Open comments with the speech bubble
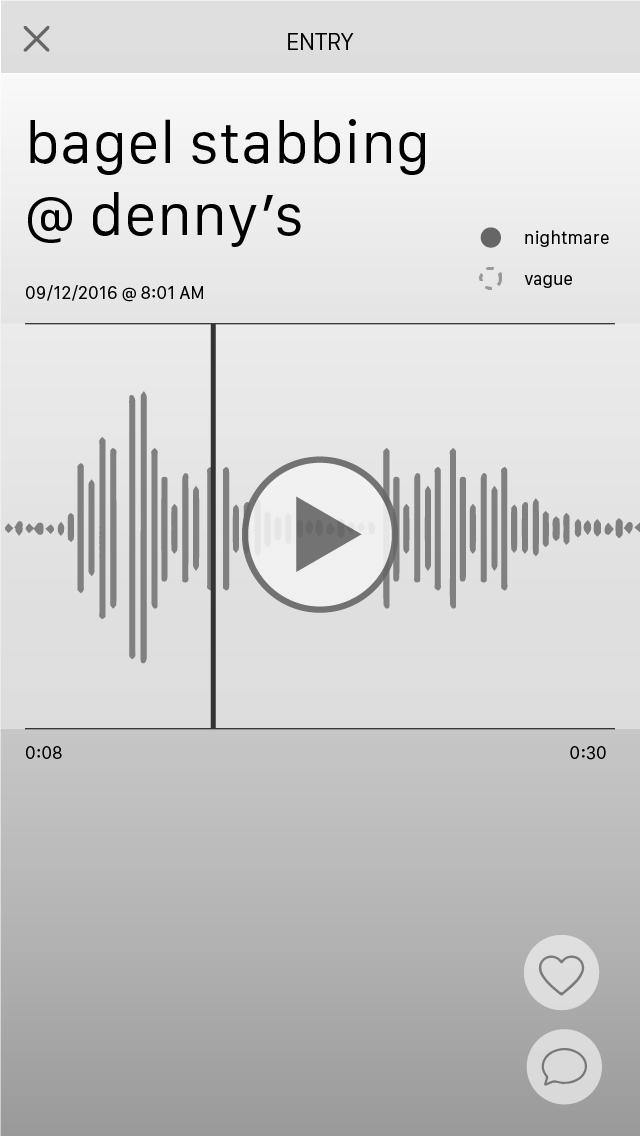640x1136 pixels. pos(564,1067)
